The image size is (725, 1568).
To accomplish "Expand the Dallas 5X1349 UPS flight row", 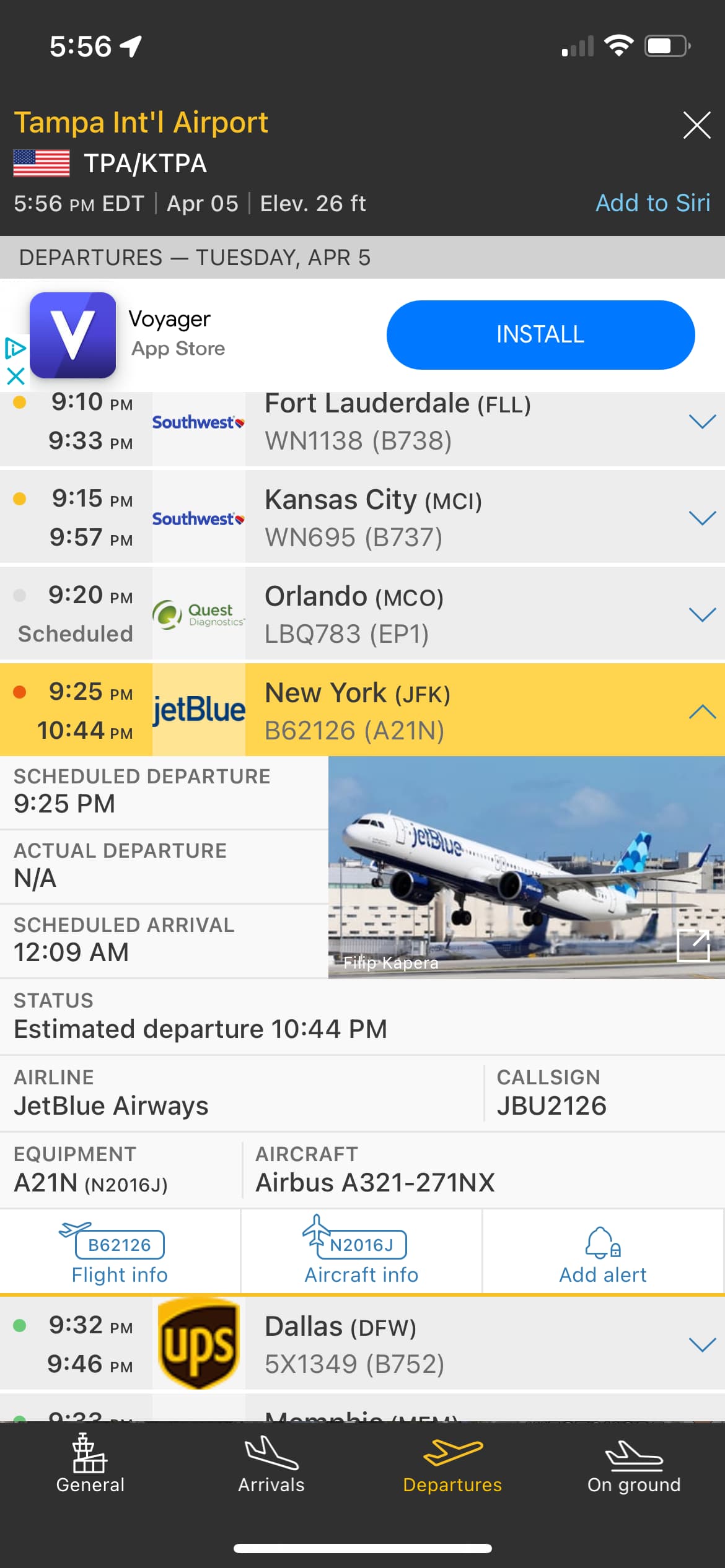I will [x=702, y=1344].
